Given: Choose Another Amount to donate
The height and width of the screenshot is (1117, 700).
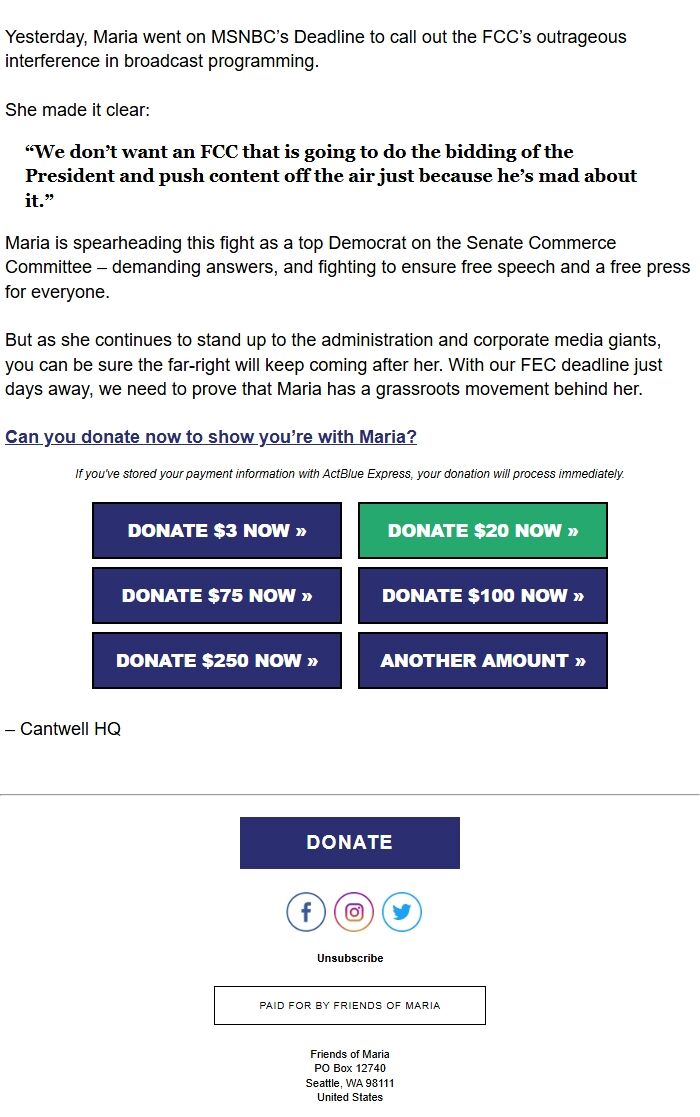Looking at the screenshot, I should pos(483,661).
